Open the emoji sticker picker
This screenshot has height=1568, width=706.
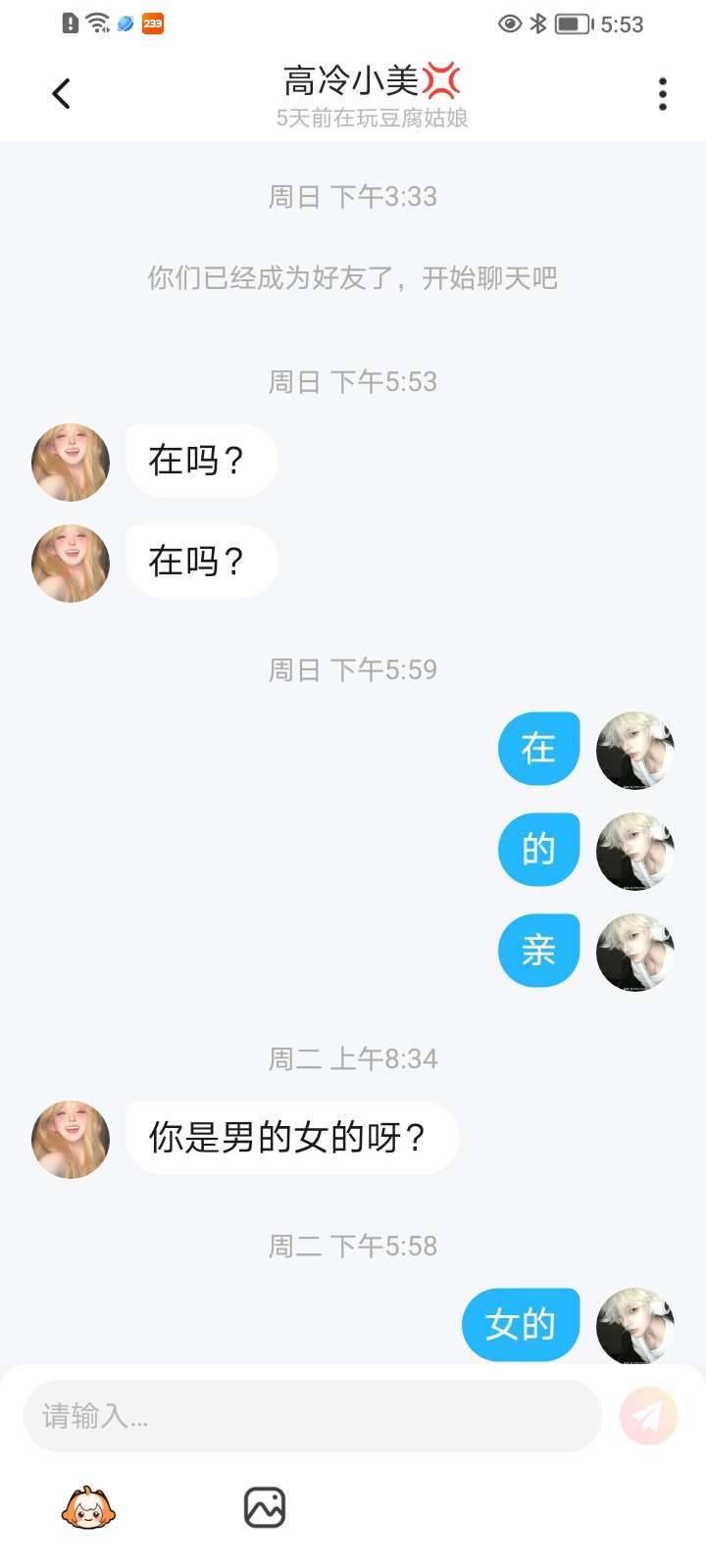[x=88, y=1508]
